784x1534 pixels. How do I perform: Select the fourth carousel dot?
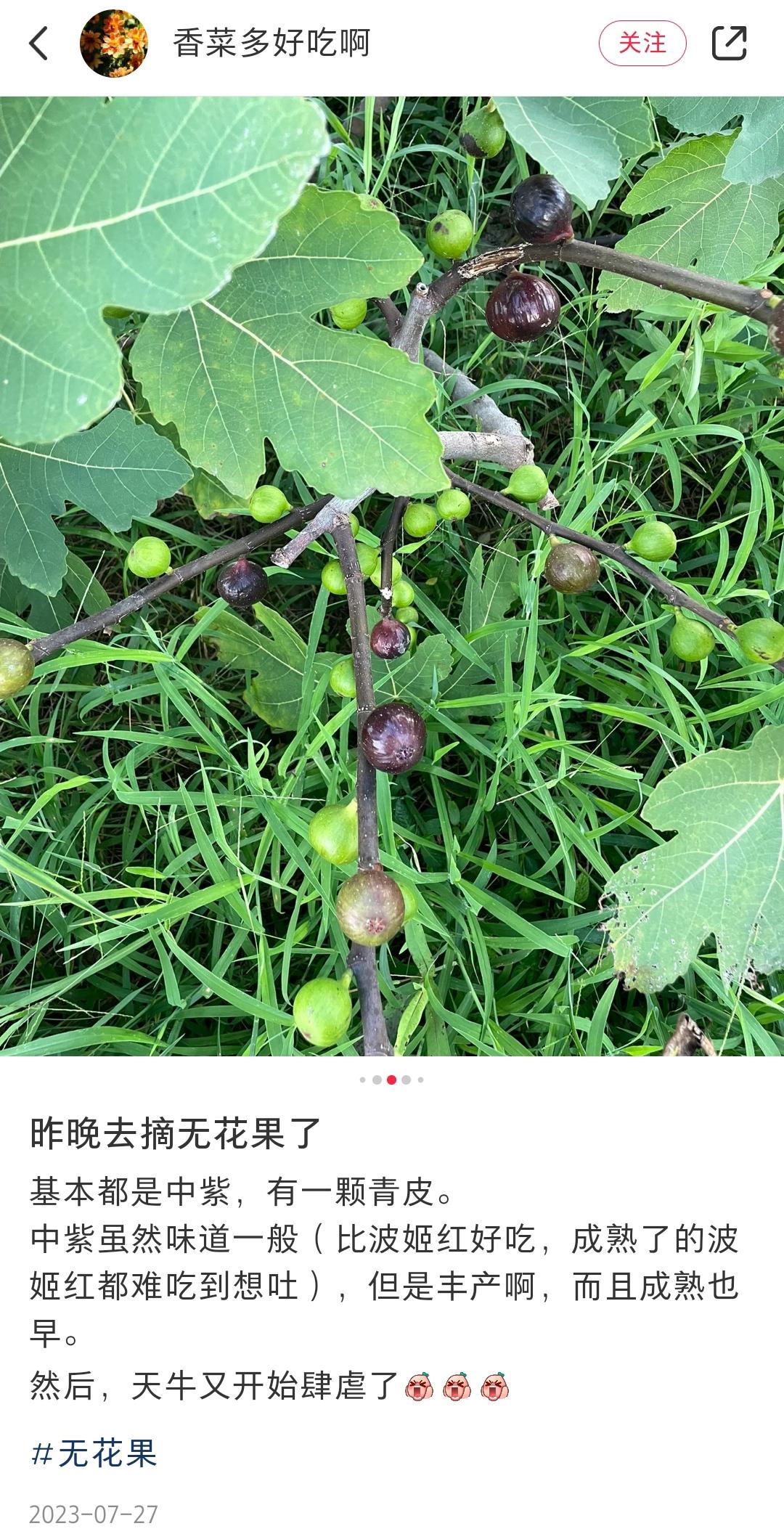coord(407,1080)
